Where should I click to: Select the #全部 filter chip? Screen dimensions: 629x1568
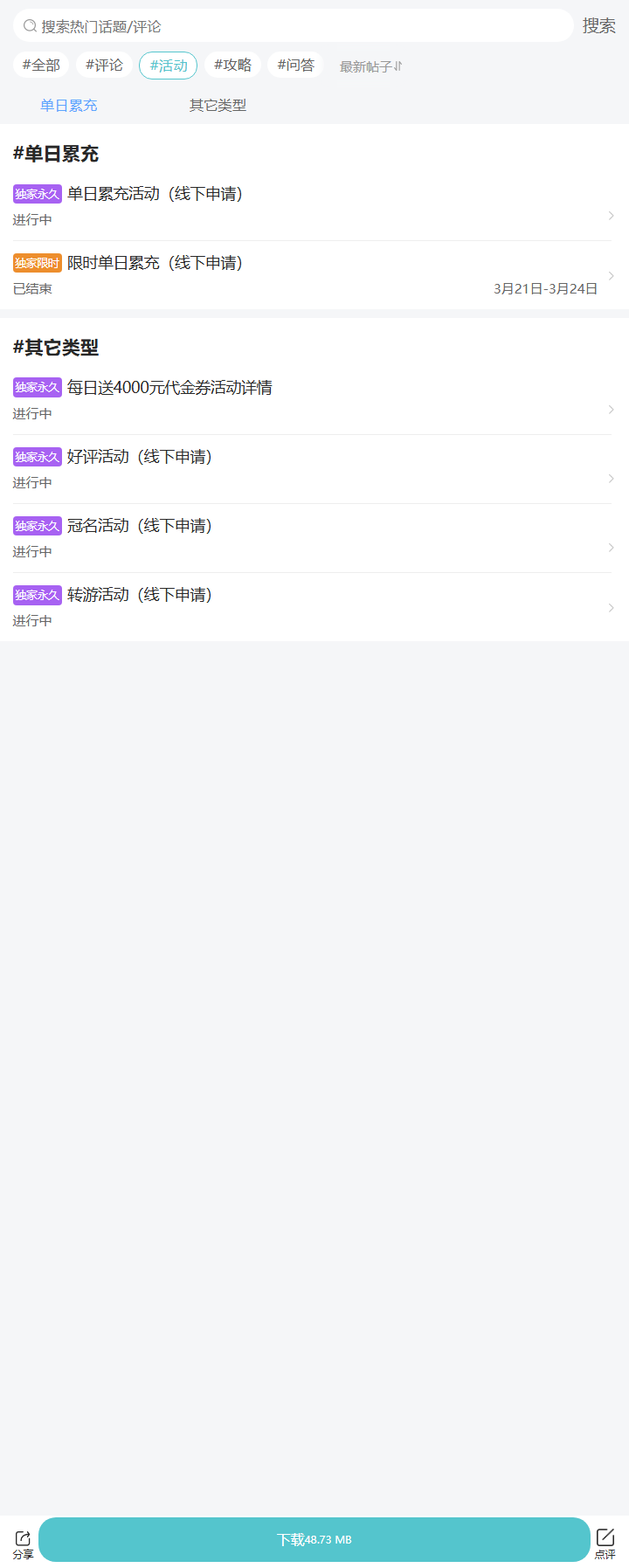[41, 66]
